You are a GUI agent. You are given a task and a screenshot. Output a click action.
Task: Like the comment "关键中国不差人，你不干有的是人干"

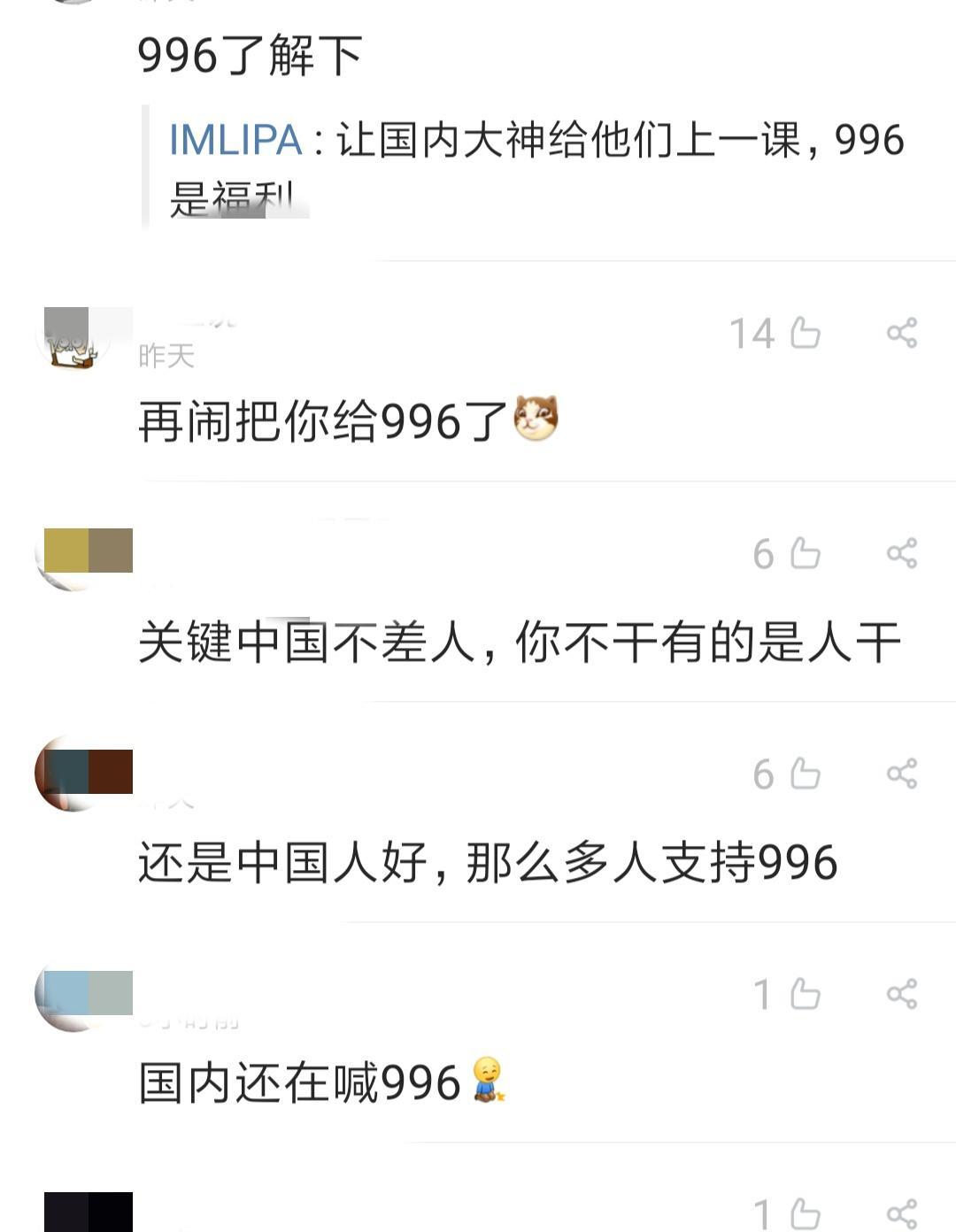(x=805, y=553)
